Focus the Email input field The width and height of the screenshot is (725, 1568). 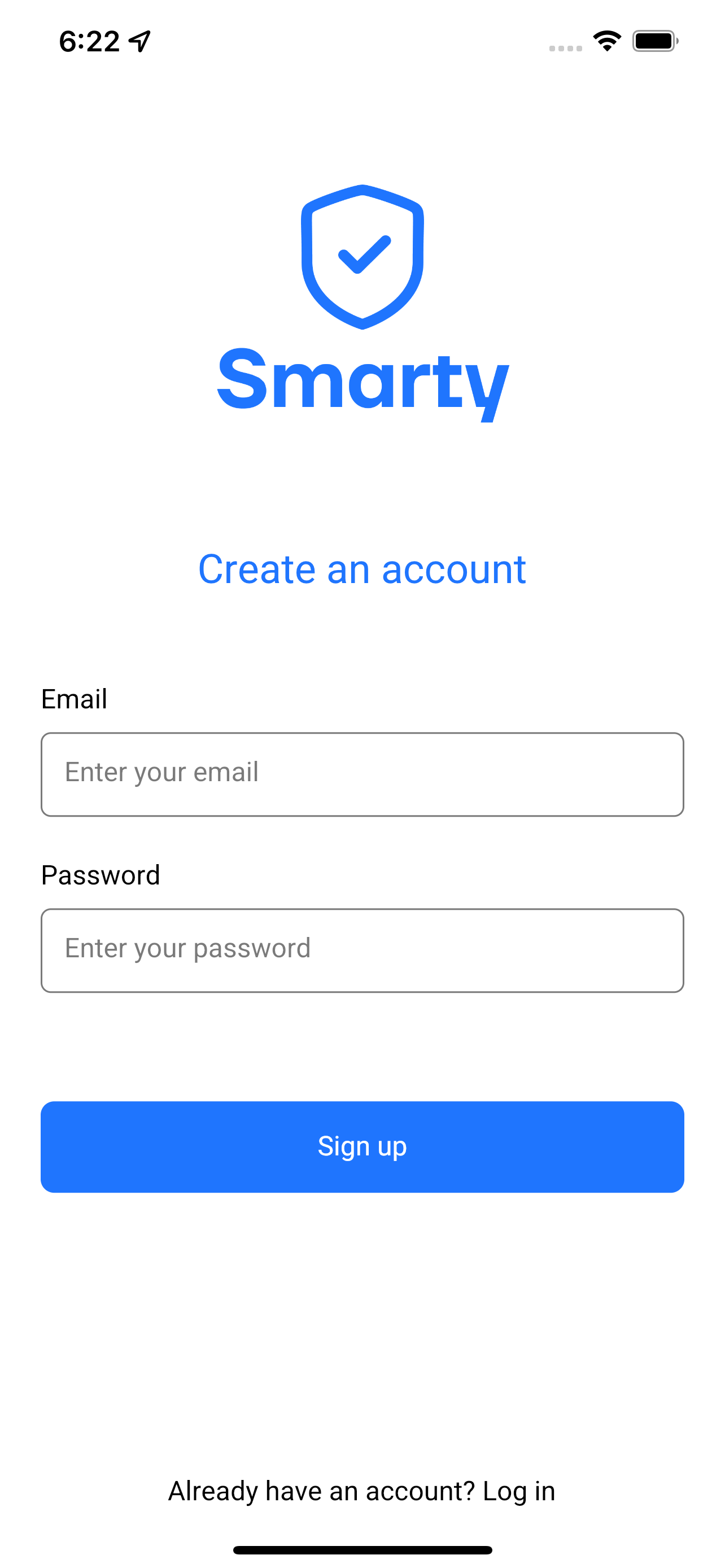362,774
